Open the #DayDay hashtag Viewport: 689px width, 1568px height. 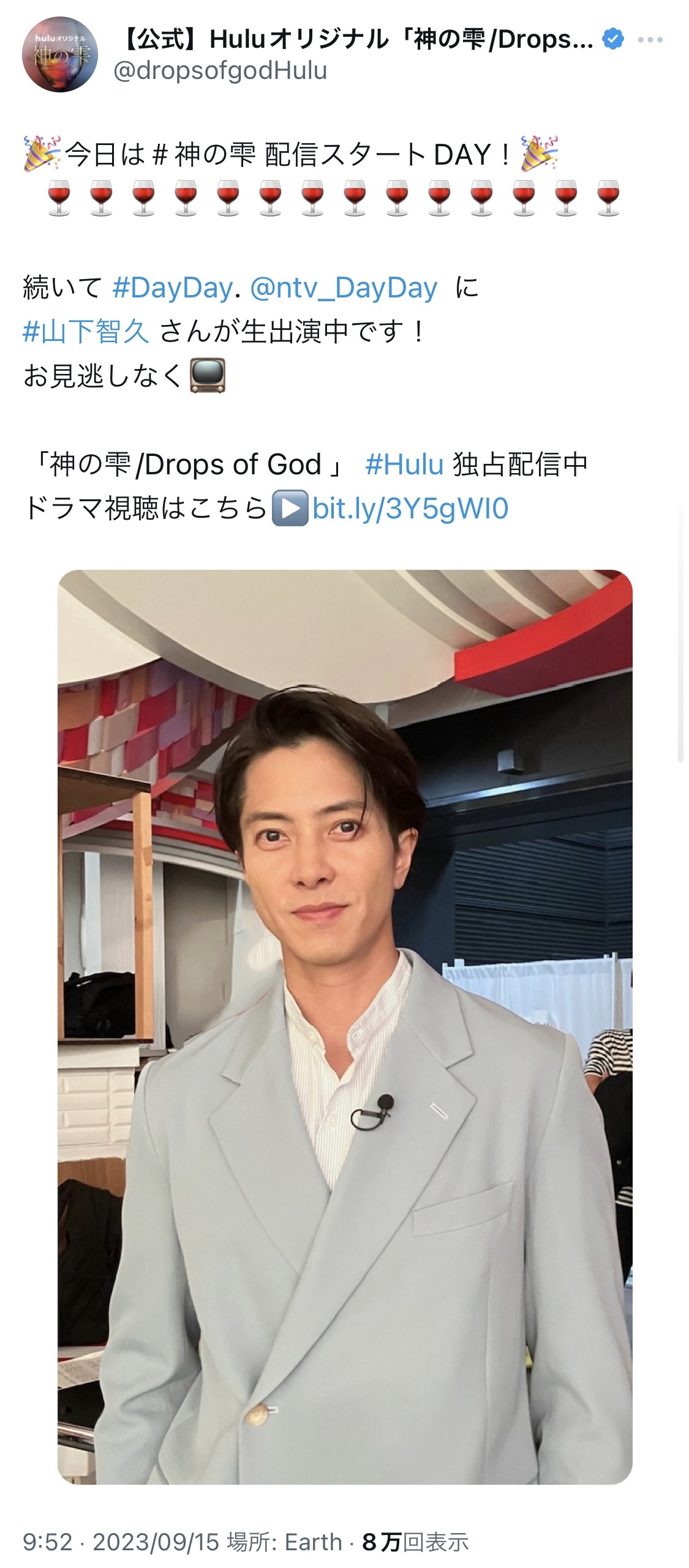click(173, 288)
